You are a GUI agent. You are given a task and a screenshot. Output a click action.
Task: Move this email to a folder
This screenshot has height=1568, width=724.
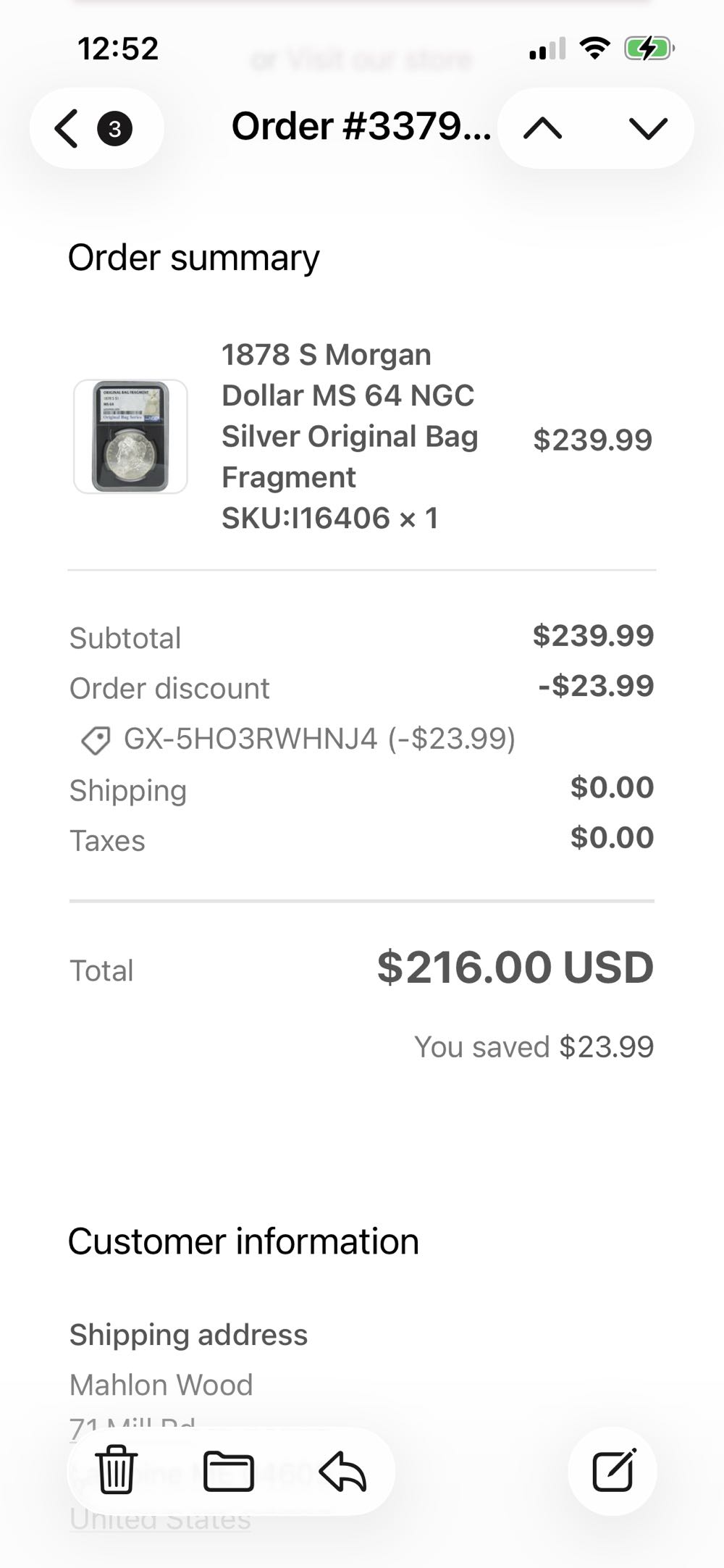pyautogui.click(x=229, y=1471)
